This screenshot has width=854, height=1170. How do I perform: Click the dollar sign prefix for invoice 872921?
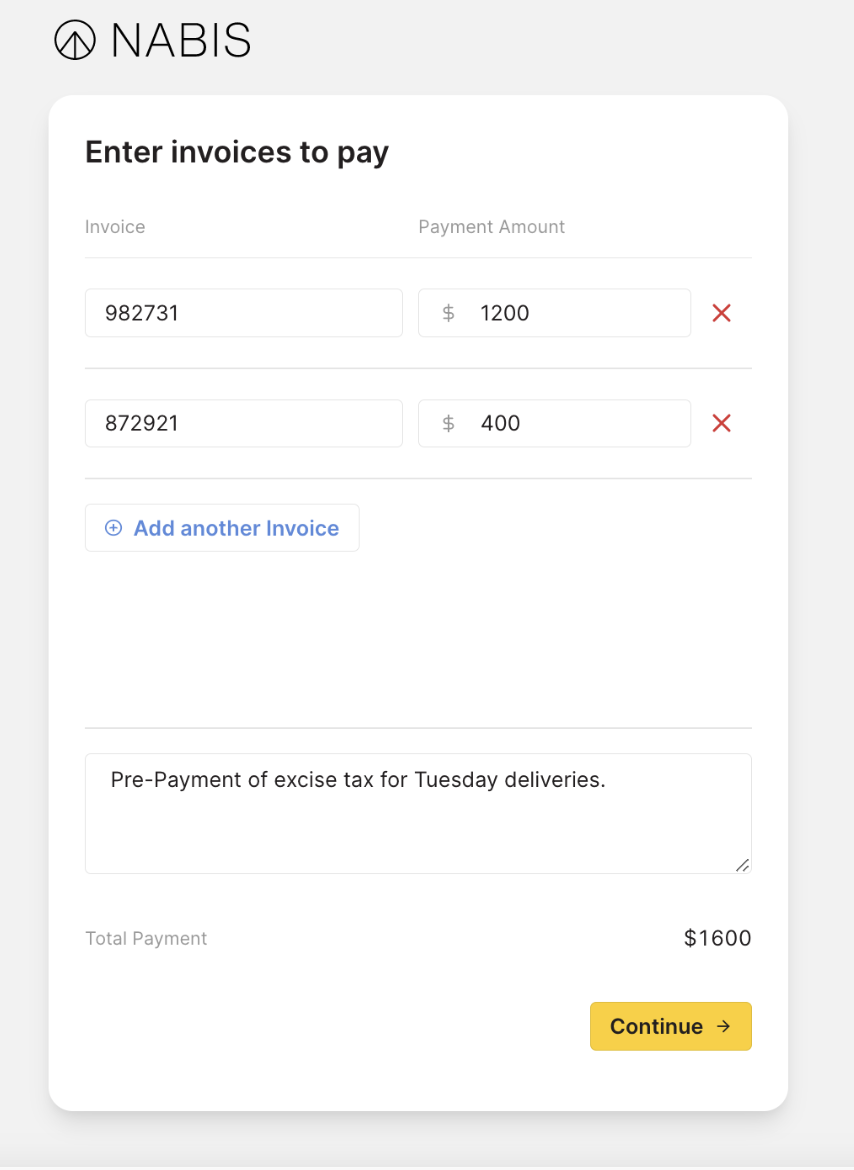pos(450,423)
